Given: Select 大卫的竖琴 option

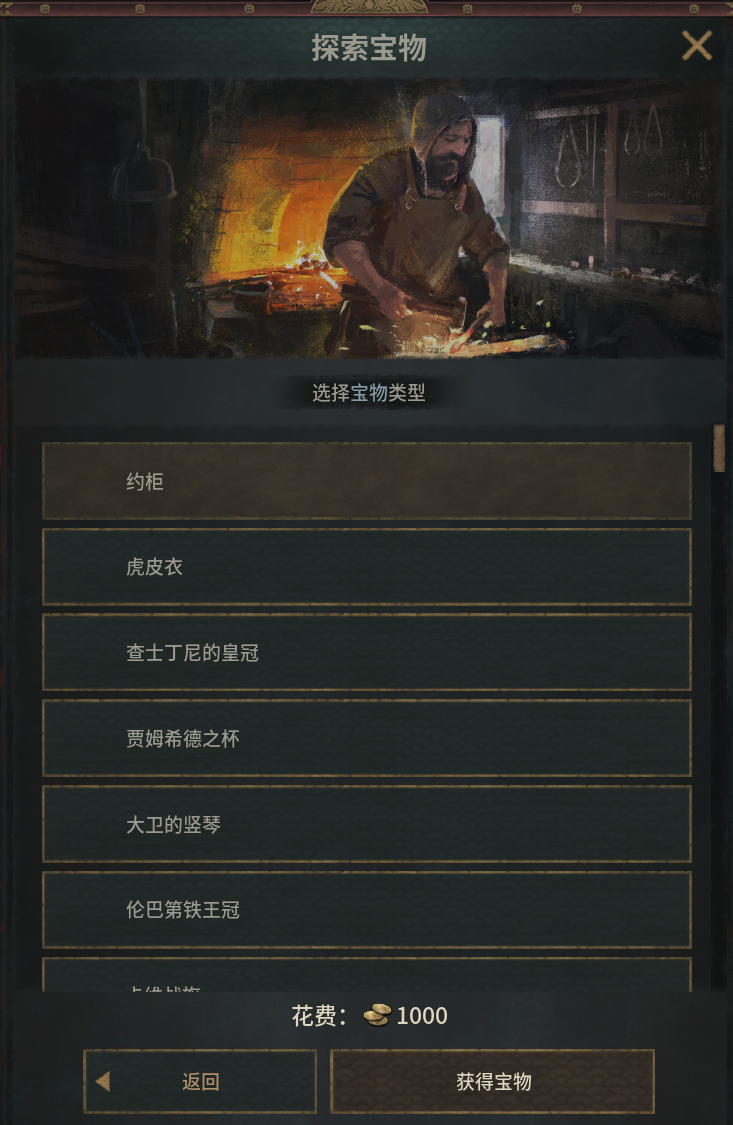Looking at the screenshot, I should (367, 825).
